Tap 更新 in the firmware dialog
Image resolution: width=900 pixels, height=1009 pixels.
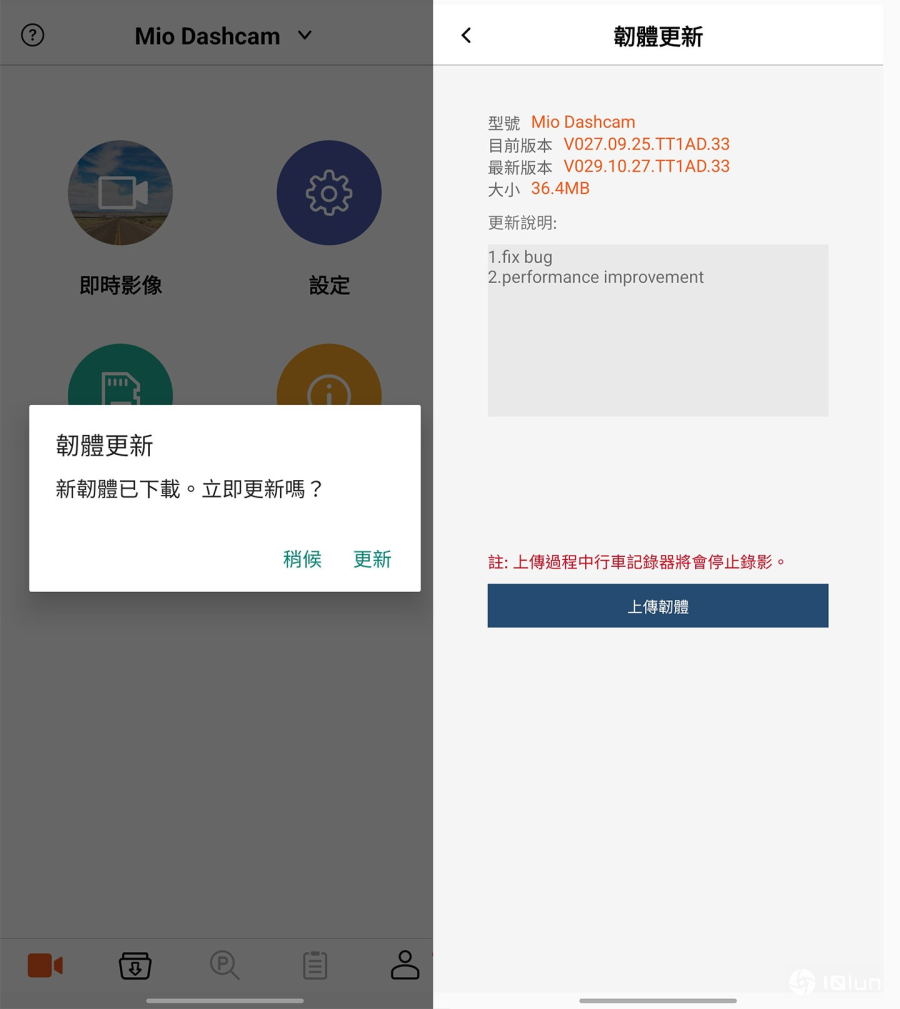[x=372, y=559]
